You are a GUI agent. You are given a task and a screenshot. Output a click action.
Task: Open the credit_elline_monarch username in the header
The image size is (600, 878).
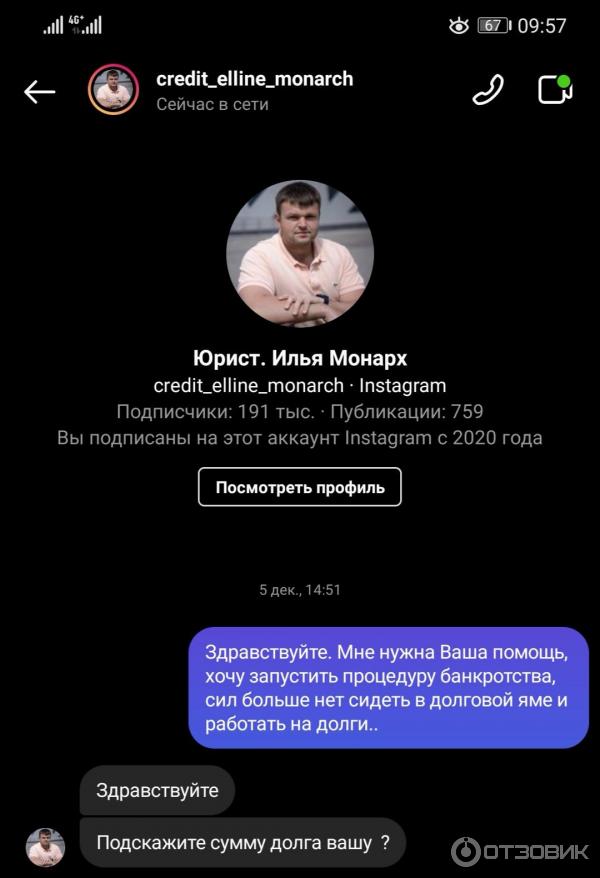[254, 79]
